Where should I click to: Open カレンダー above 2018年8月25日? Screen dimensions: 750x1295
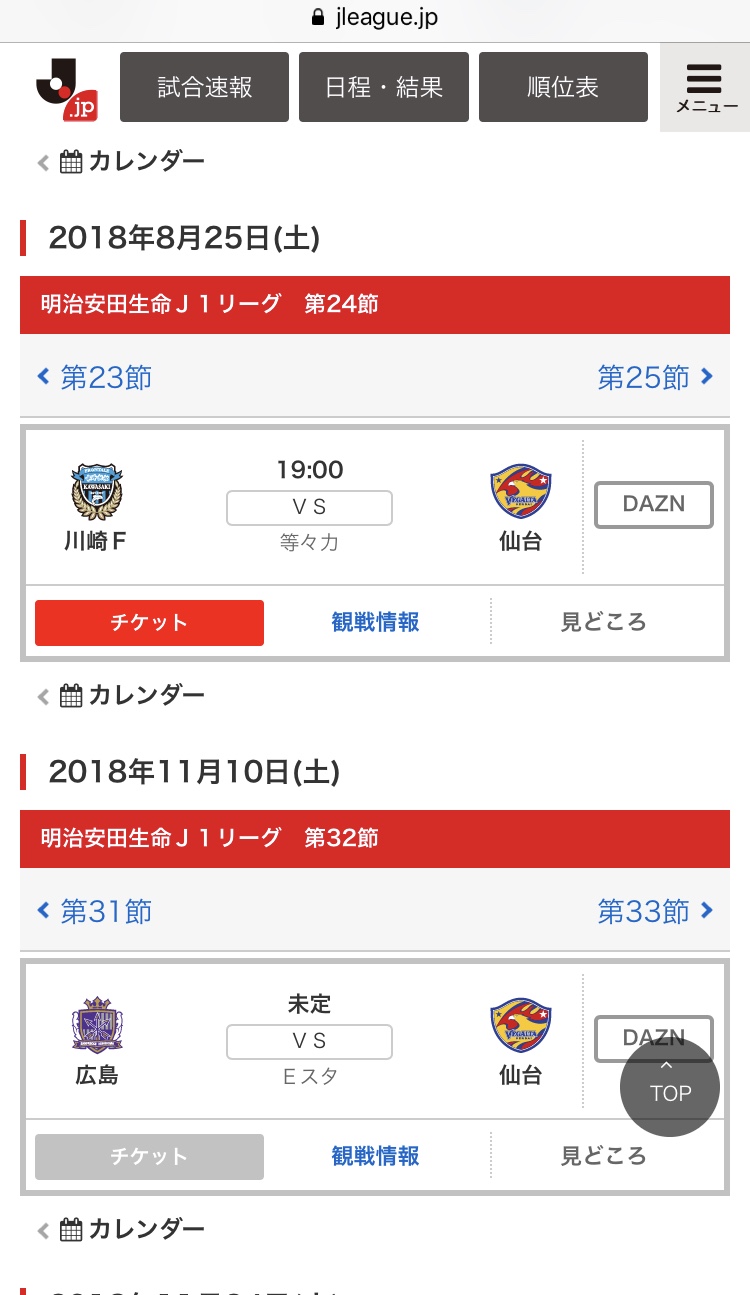pos(121,161)
